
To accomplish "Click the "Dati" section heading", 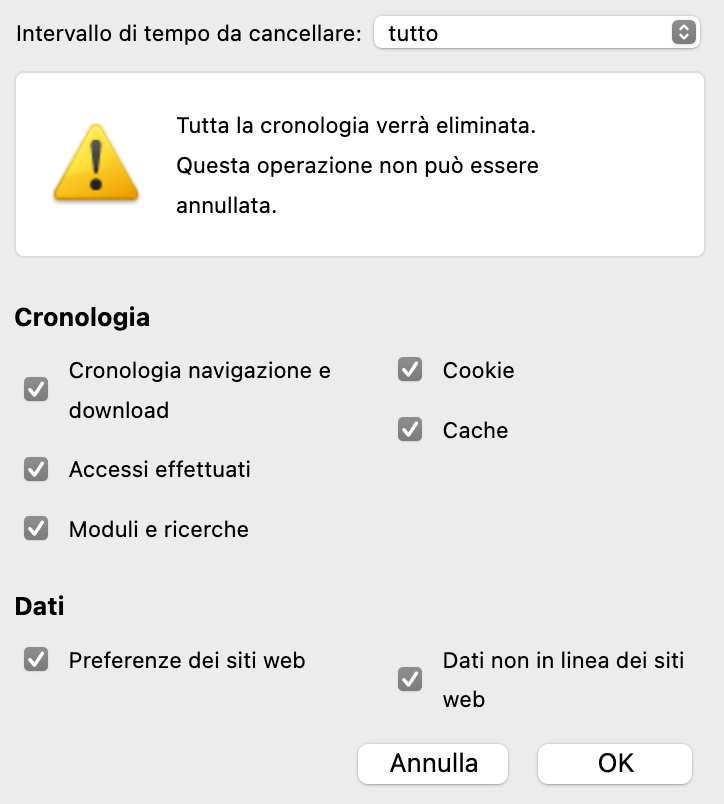I will pos(40,605).
